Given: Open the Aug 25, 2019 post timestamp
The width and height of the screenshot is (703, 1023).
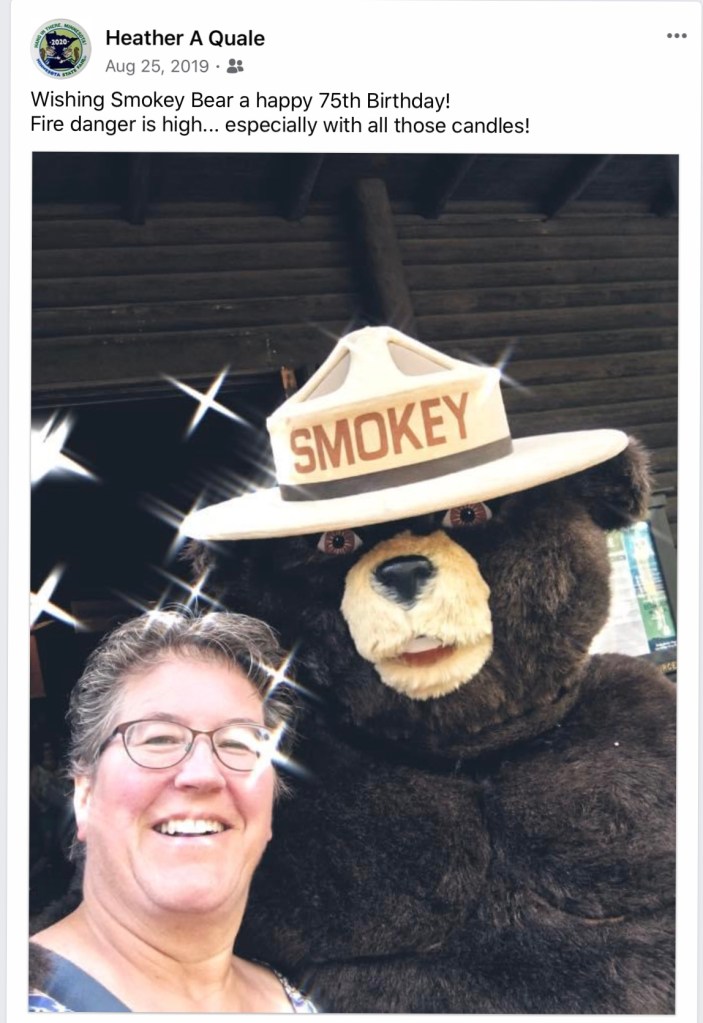Looking at the screenshot, I should [x=157, y=66].
